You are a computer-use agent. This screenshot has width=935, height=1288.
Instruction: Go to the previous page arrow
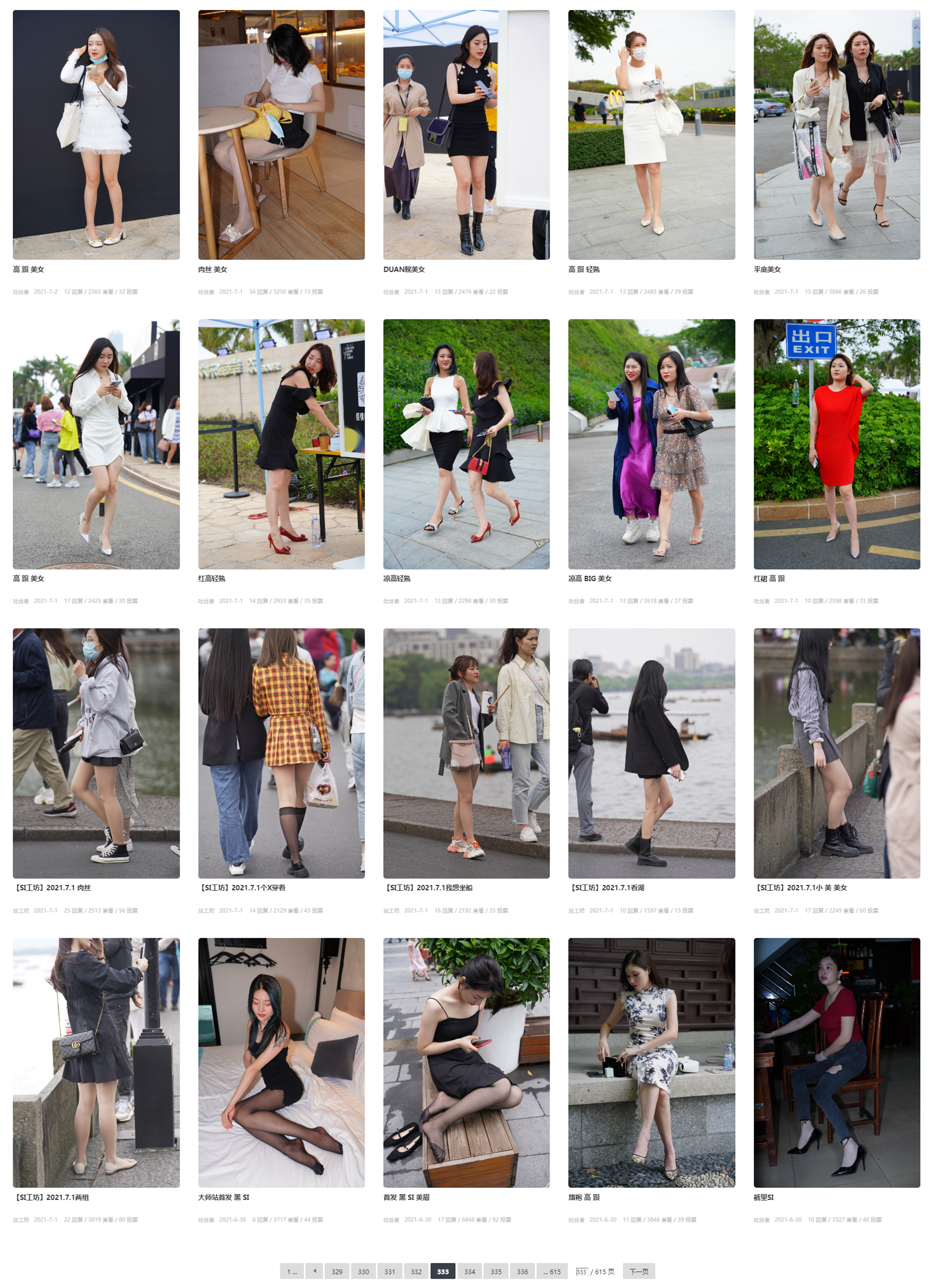[x=314, y=1271]
